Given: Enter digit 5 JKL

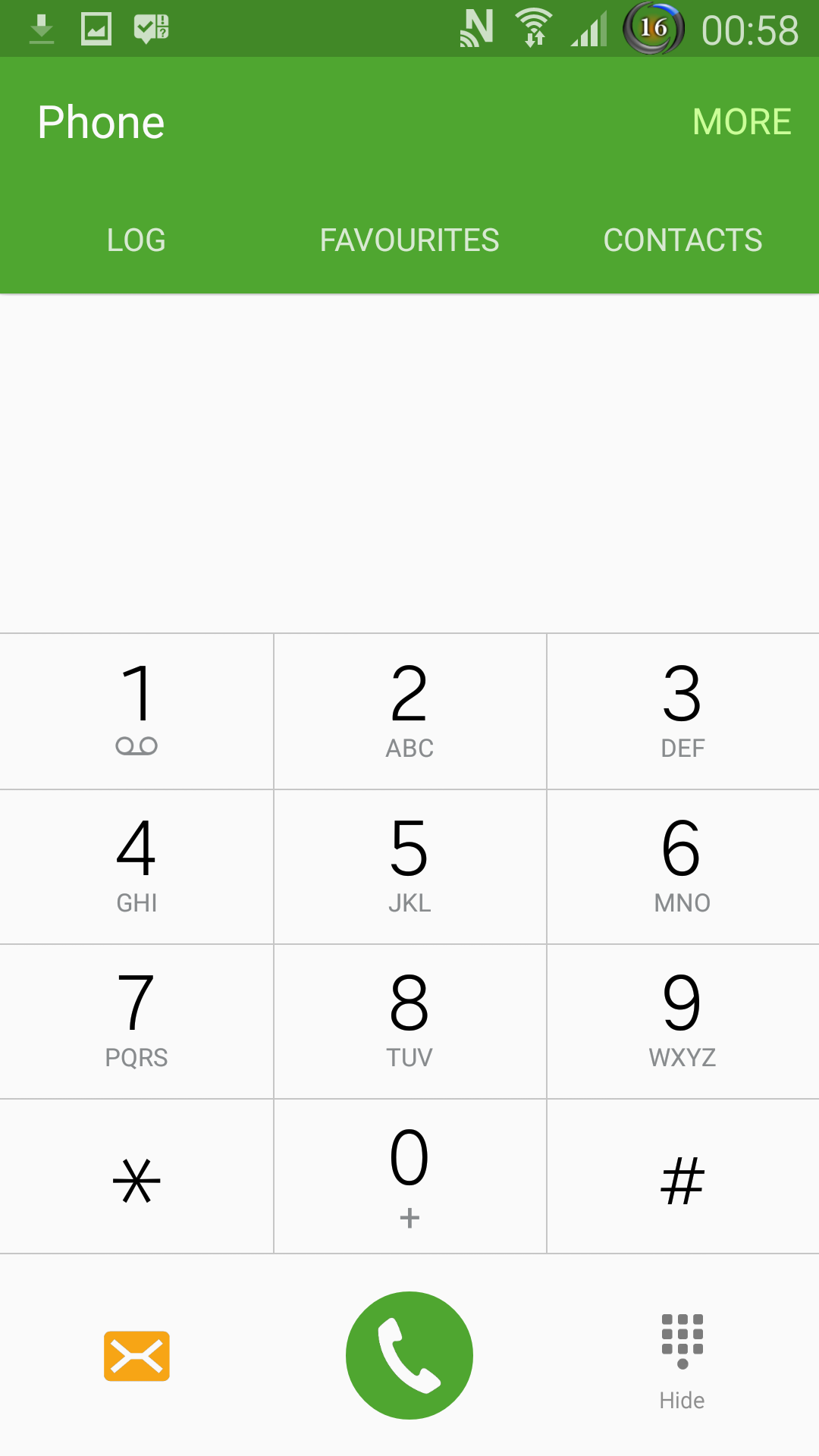Looking at the screenshot, I should tap(409, 867).
